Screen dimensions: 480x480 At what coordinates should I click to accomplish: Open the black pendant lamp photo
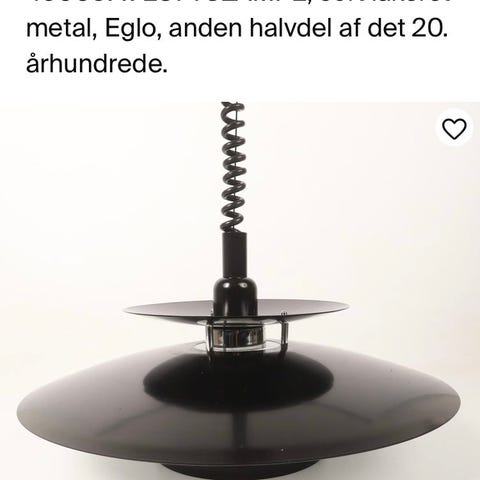click(240, 291)
